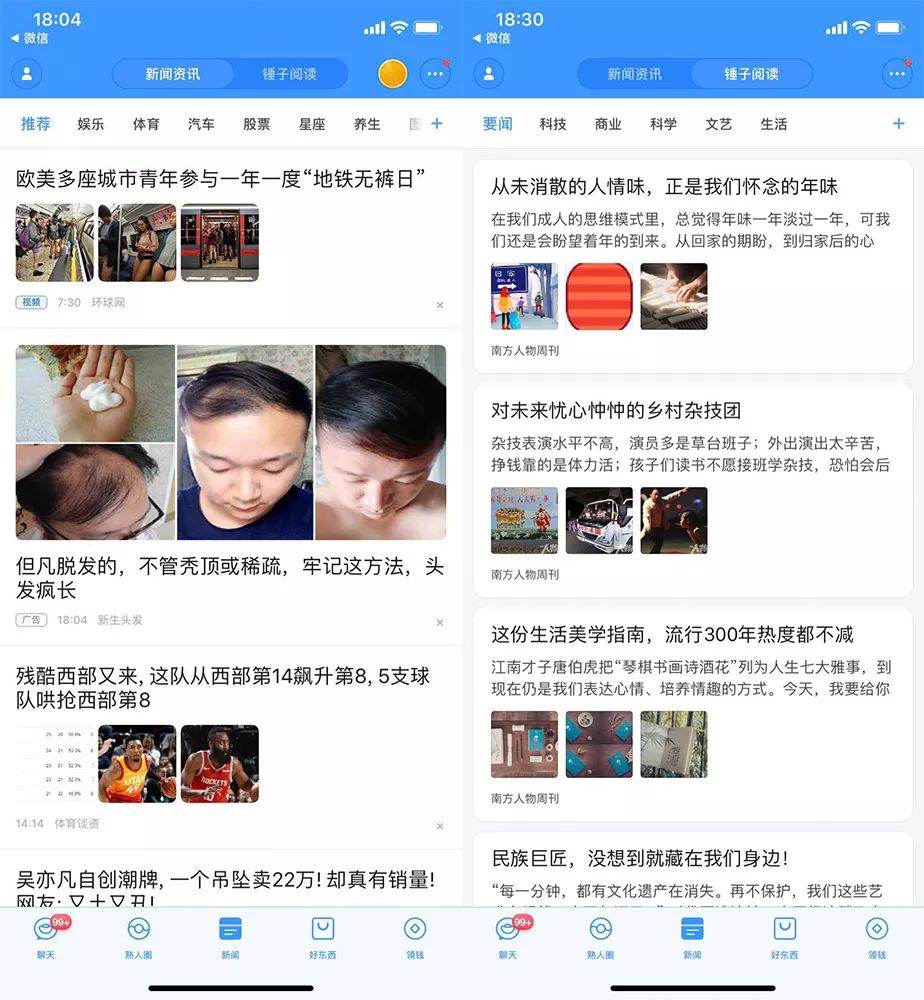924x1000 pixels.
Task: Dismiss the 新生头发 hair-growth ad
Action: coord(440,622)
